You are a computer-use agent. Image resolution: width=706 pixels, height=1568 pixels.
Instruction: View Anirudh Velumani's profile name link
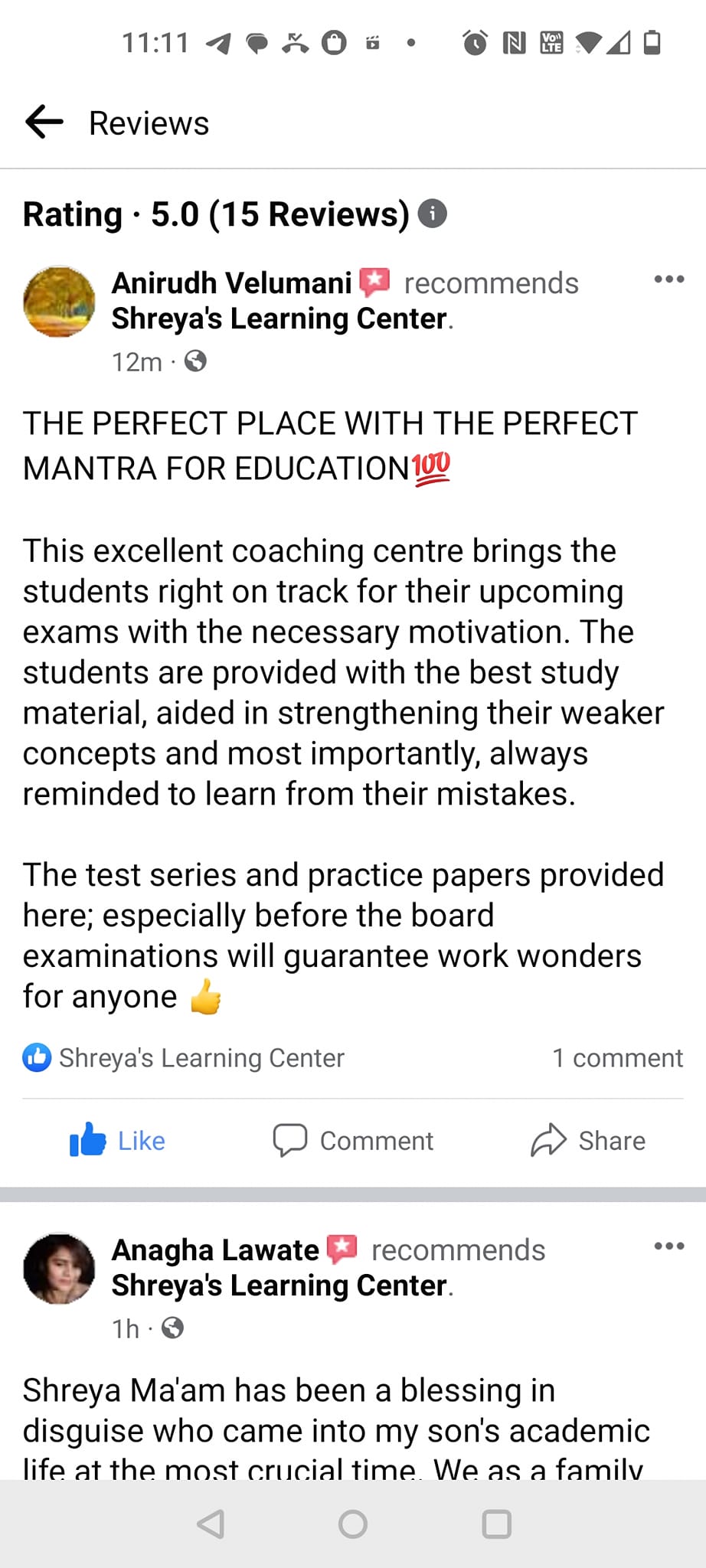[x=231, y=283]
